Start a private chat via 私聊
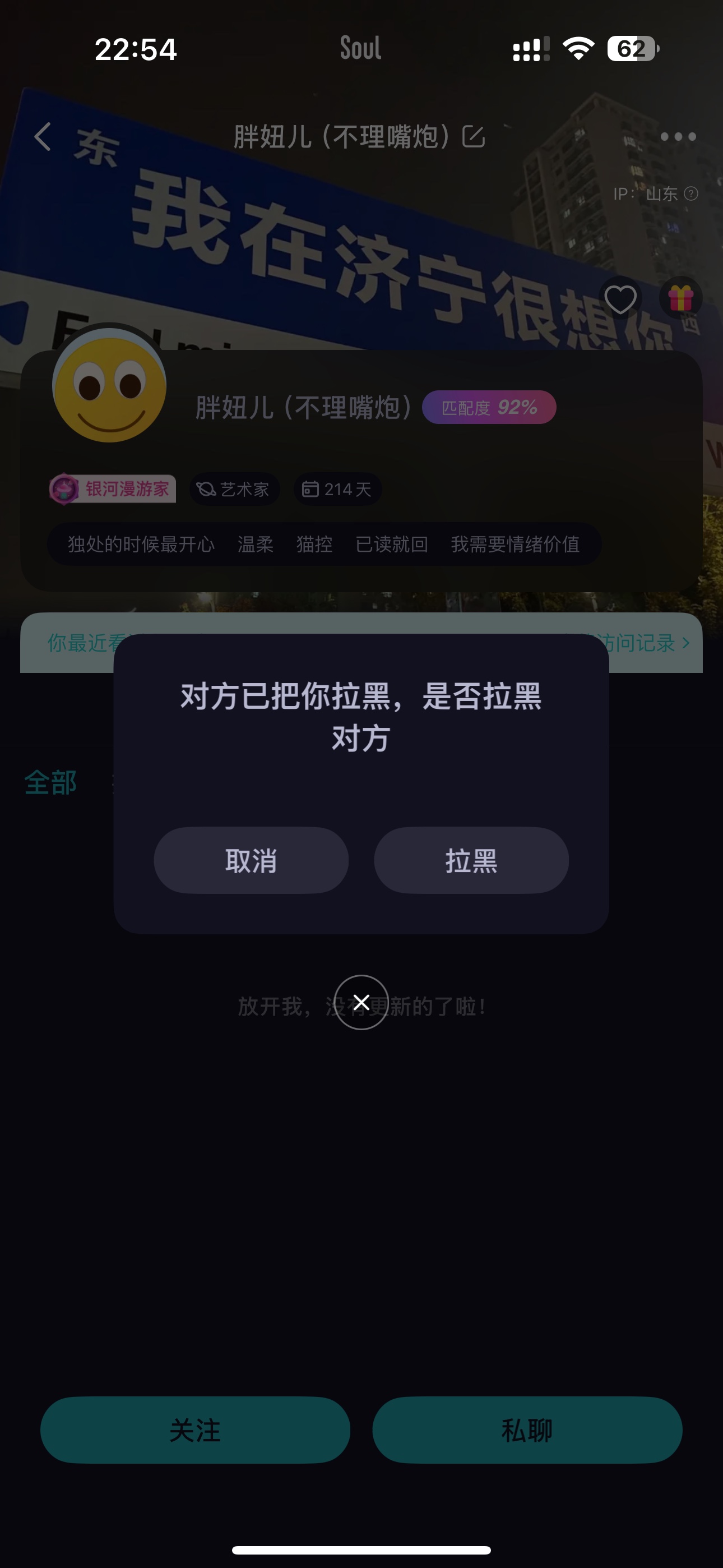This screenshot has width=723, height=1568. tap(527, 1430)
